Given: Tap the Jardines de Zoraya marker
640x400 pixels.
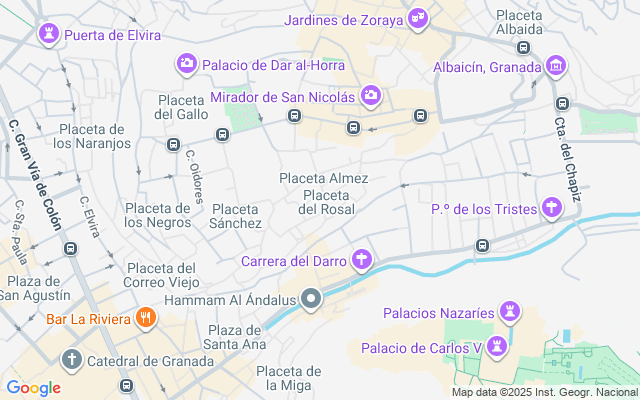Looking at the screenshot, I should 418,19.
